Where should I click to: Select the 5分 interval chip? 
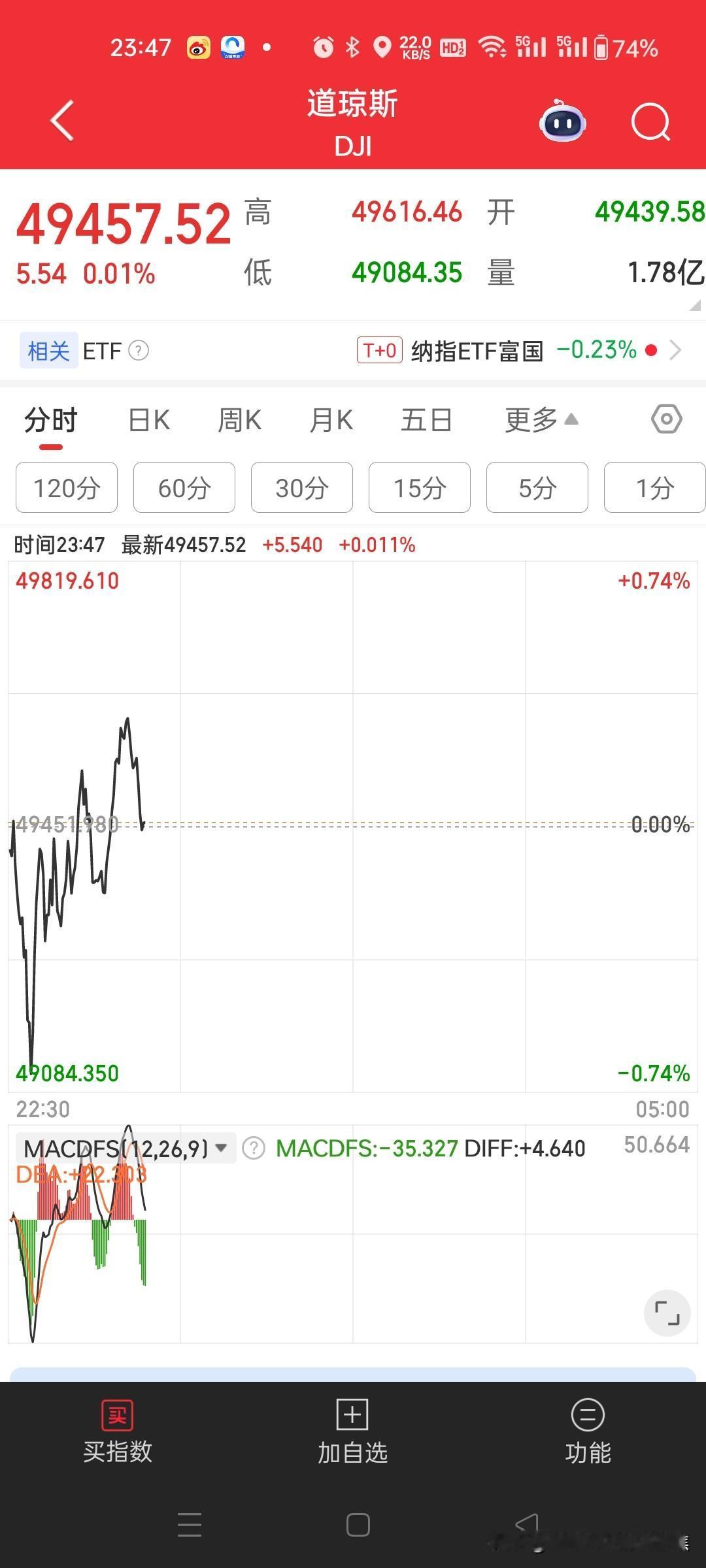click(537, 487)
